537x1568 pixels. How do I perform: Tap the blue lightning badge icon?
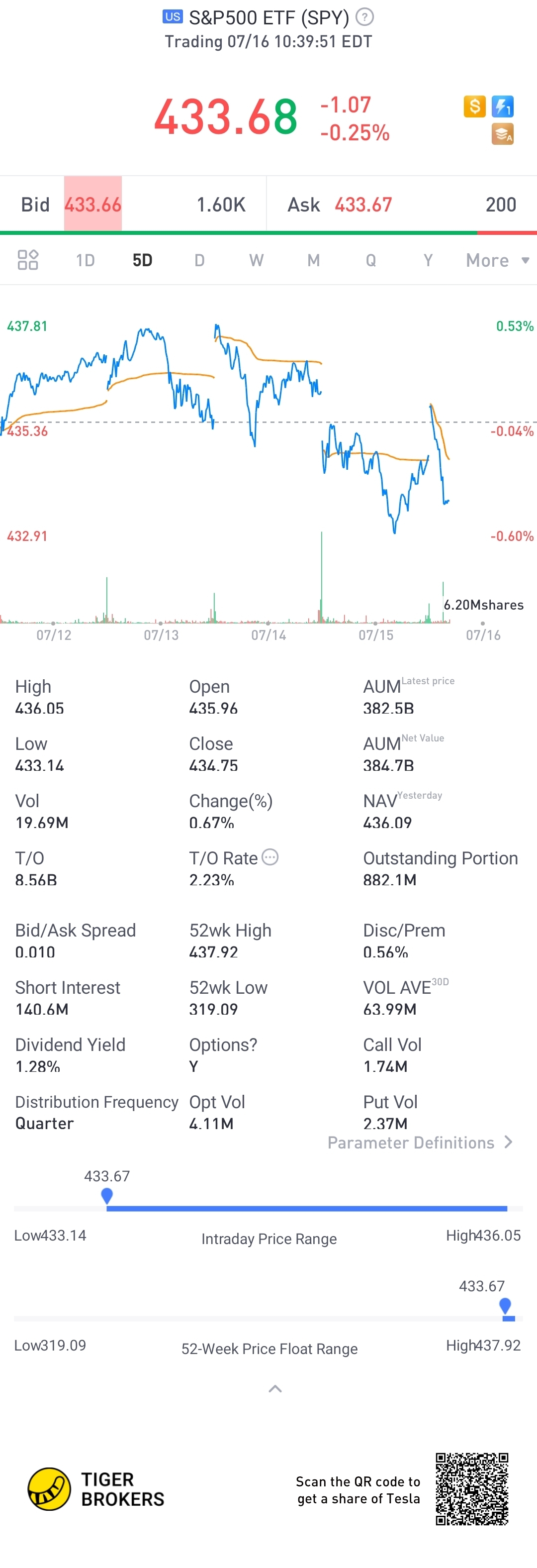tap(502, 106)
